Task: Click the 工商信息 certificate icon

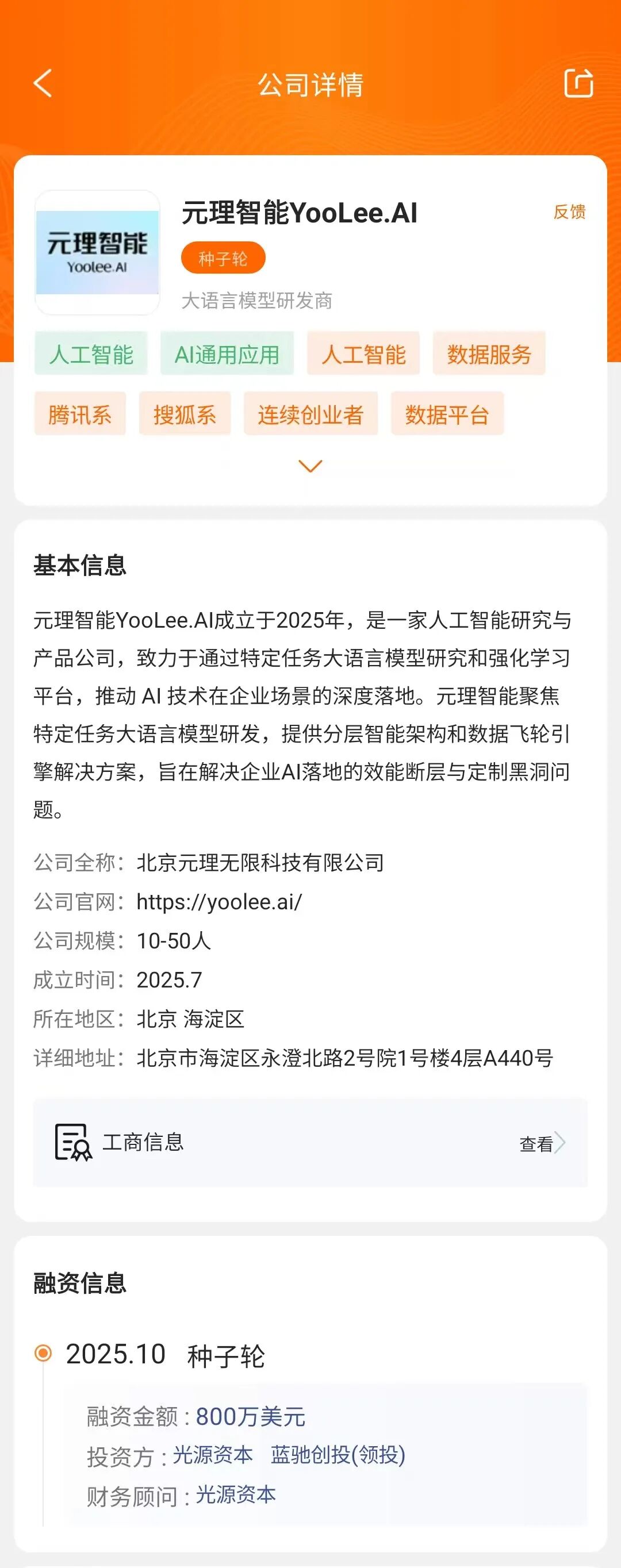Action: [x=71, y=1143]
